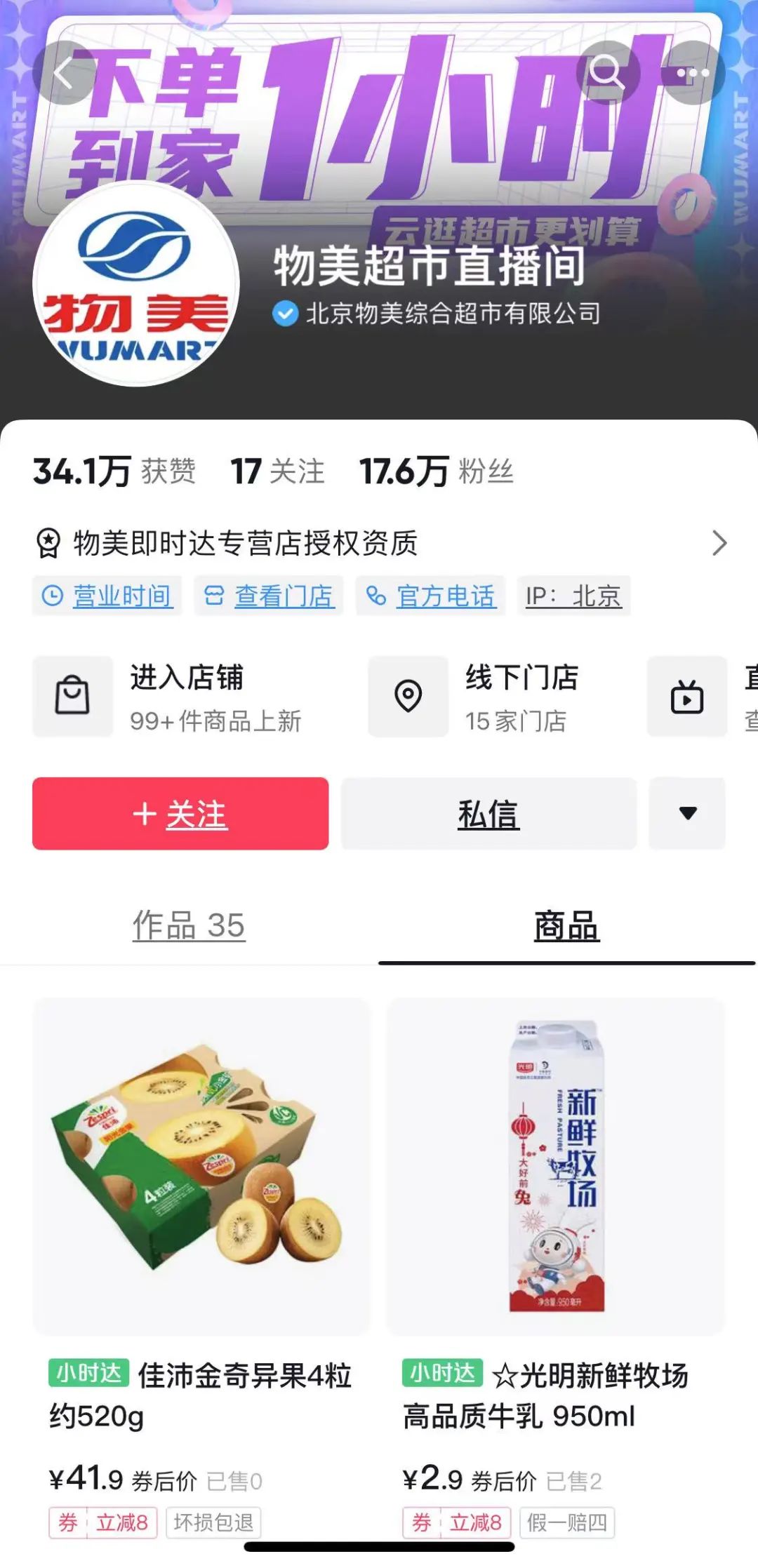Screen dimensions: 758x1568
Task: Follow 物美超市直播间 with 关注 button
Action: 180,814
